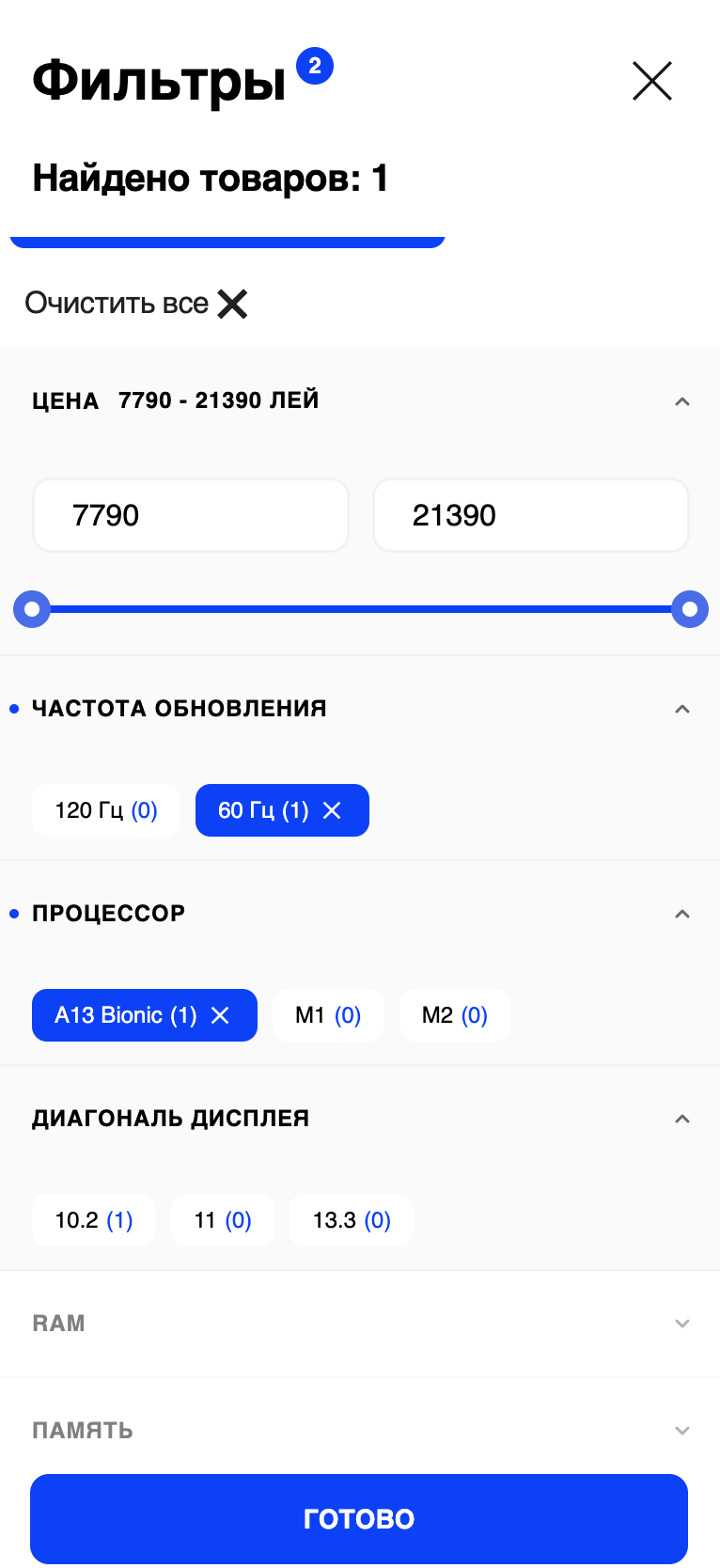Tap the left price slider handle
The height and width of the screenshot is (1568, 720).
click(x=32, y=609)
